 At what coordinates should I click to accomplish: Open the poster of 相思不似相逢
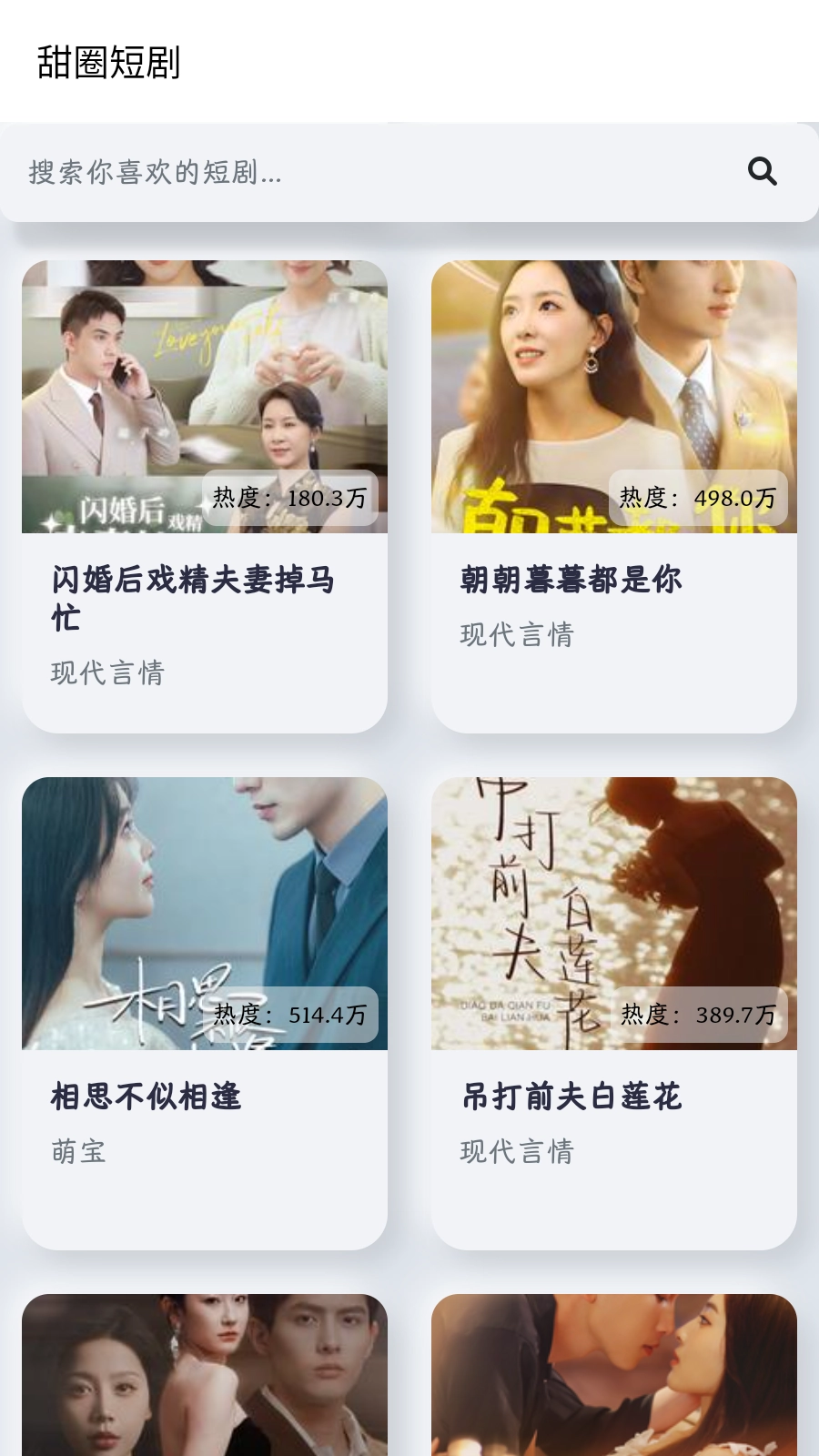pos(205,915)
